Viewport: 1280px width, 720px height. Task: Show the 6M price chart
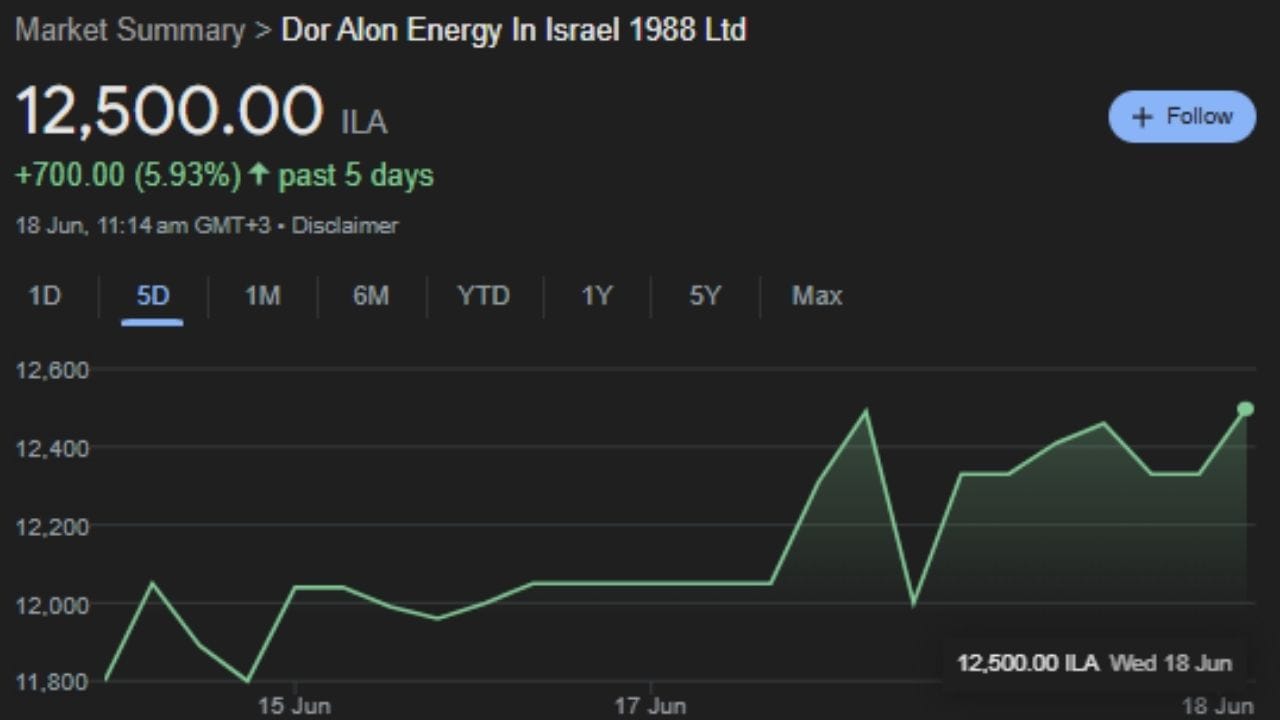pyautogui.click(x=370, y=296)
